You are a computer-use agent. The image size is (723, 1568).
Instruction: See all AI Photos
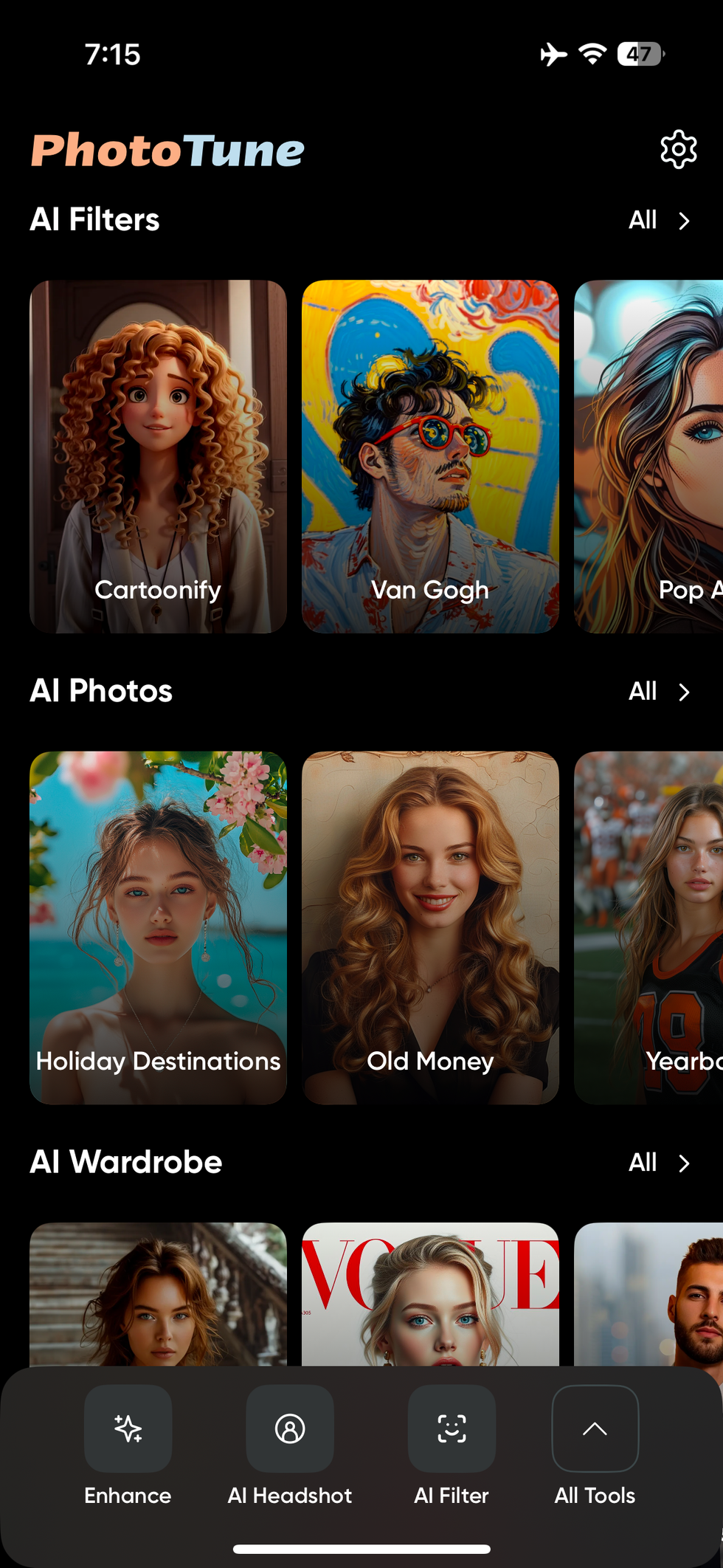[659, 692]
